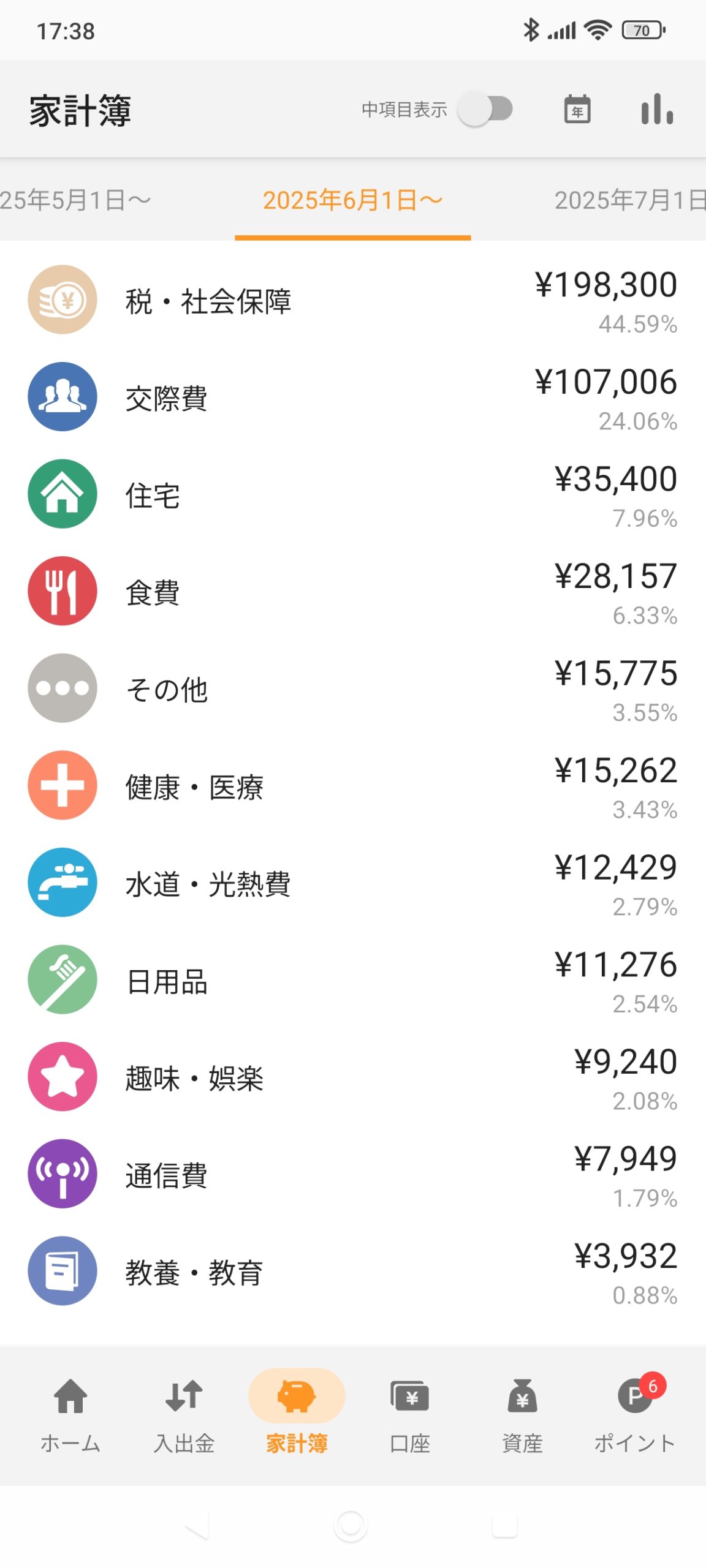Open the bar chart view
Image resolution: width=706 pixels, height=1568 pixels.
pyautogui.click(x=657, y=110)
